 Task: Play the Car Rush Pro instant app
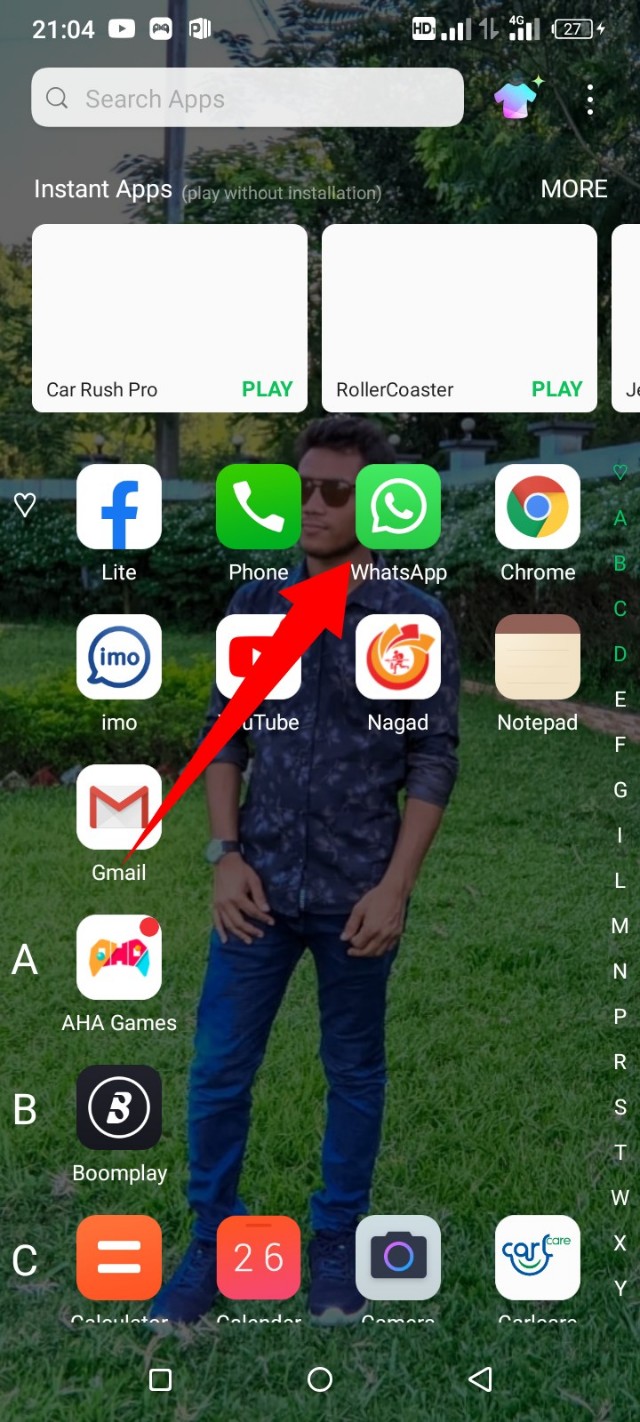pos(267,389)
